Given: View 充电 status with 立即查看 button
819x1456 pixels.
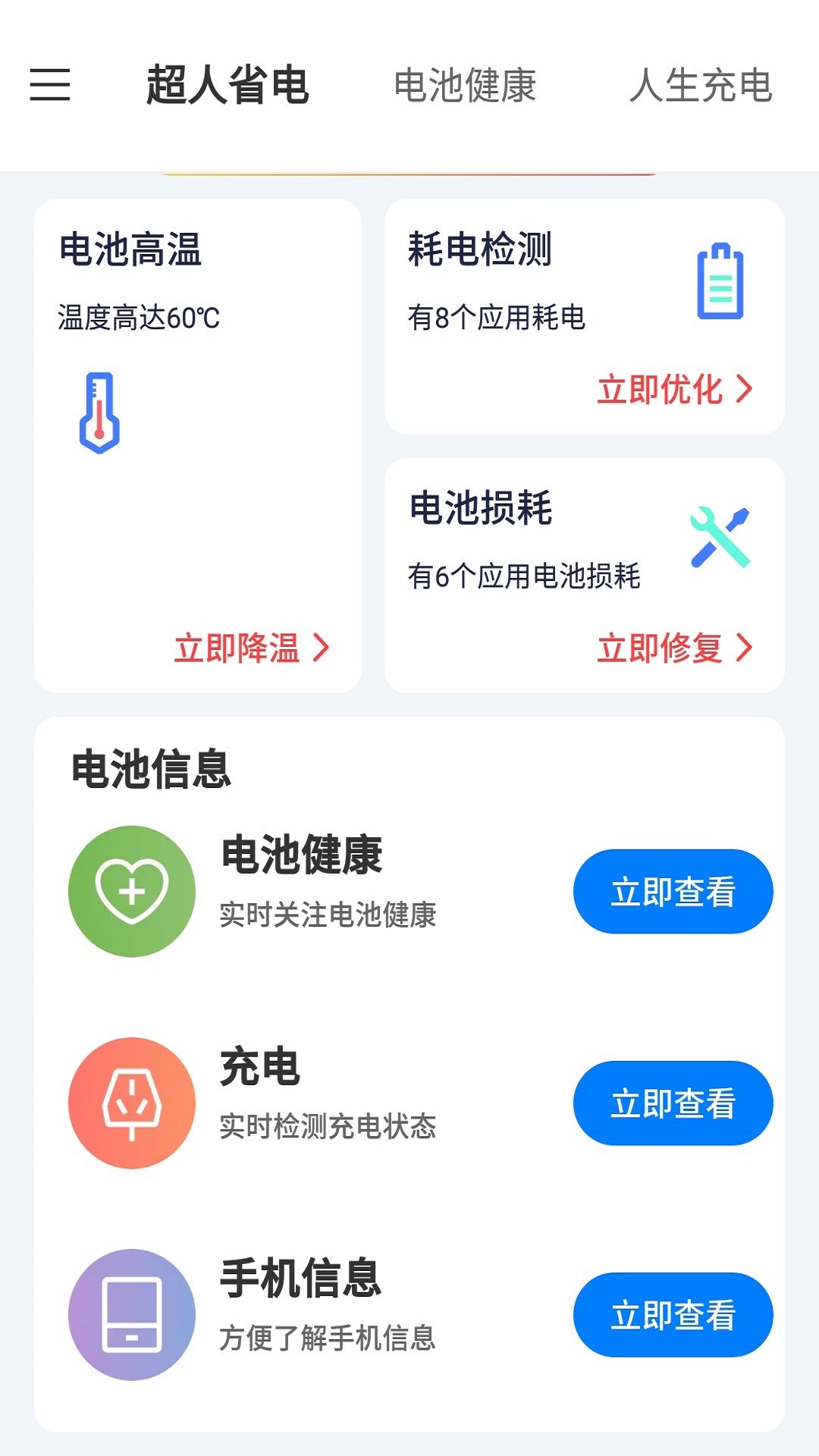Looking at the screenshot, I should point(673,1103).
